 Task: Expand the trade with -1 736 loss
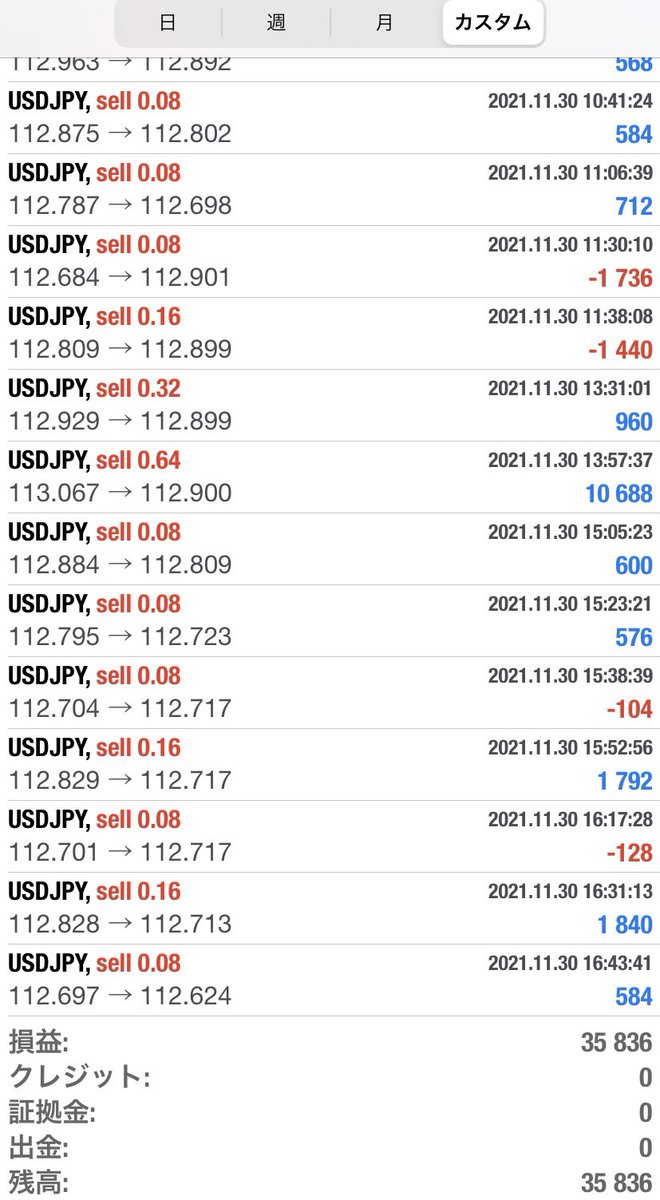pyautogui.click(x=330, y=261)
